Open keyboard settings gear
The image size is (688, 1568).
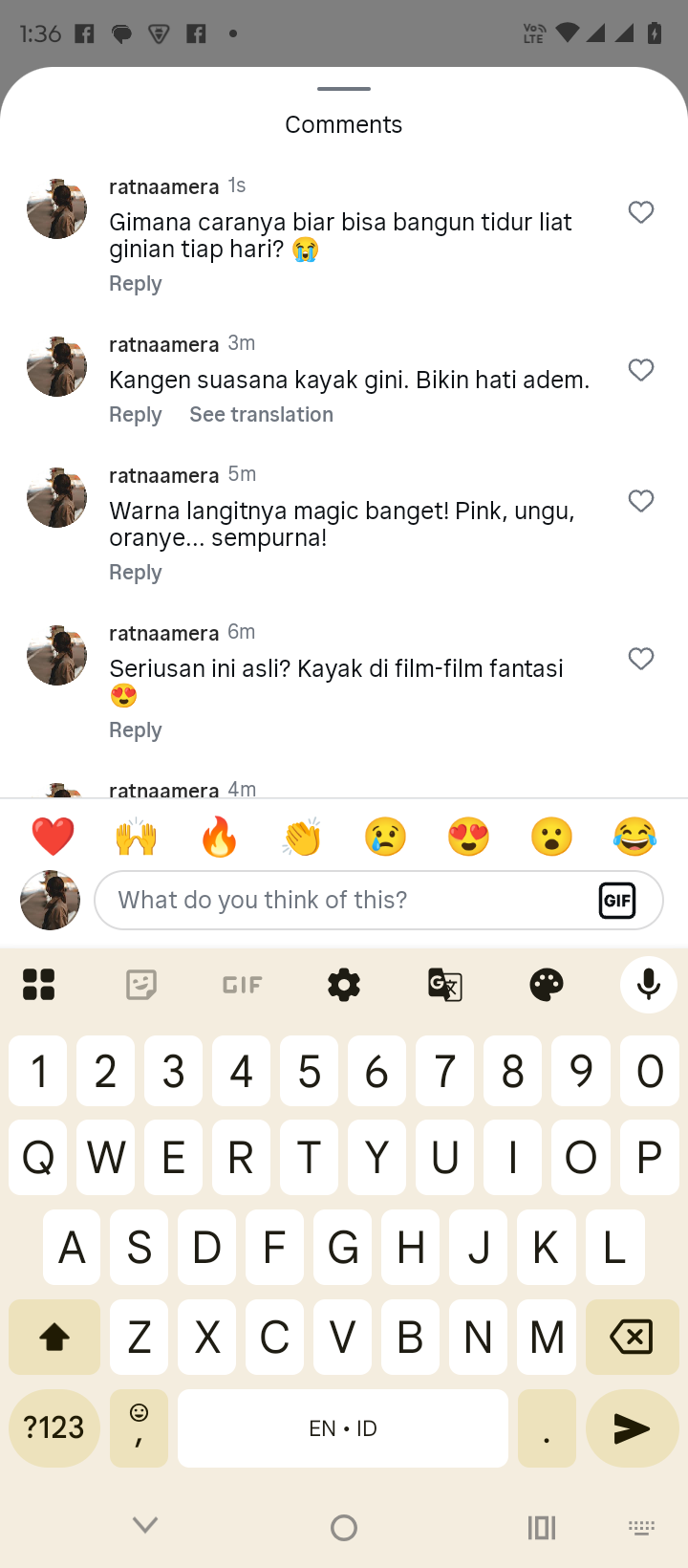[344, 984]
